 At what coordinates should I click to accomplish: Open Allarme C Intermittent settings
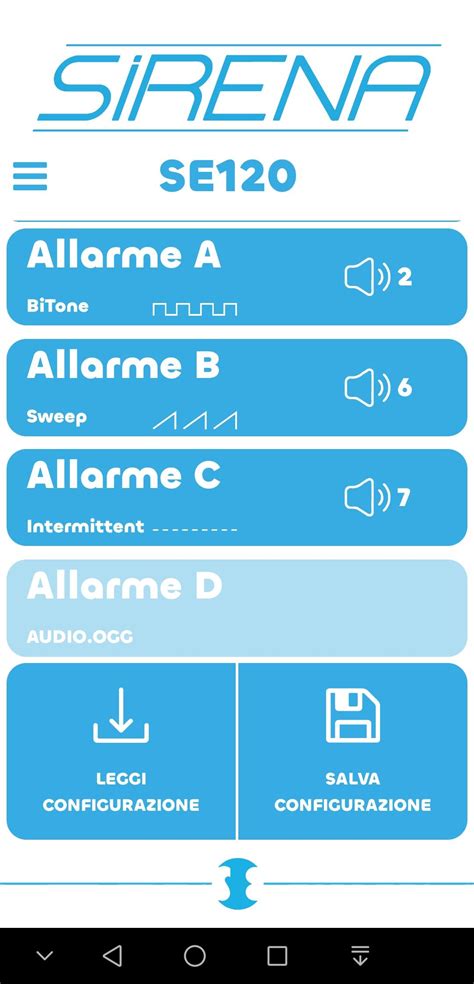tap(237, 498)
